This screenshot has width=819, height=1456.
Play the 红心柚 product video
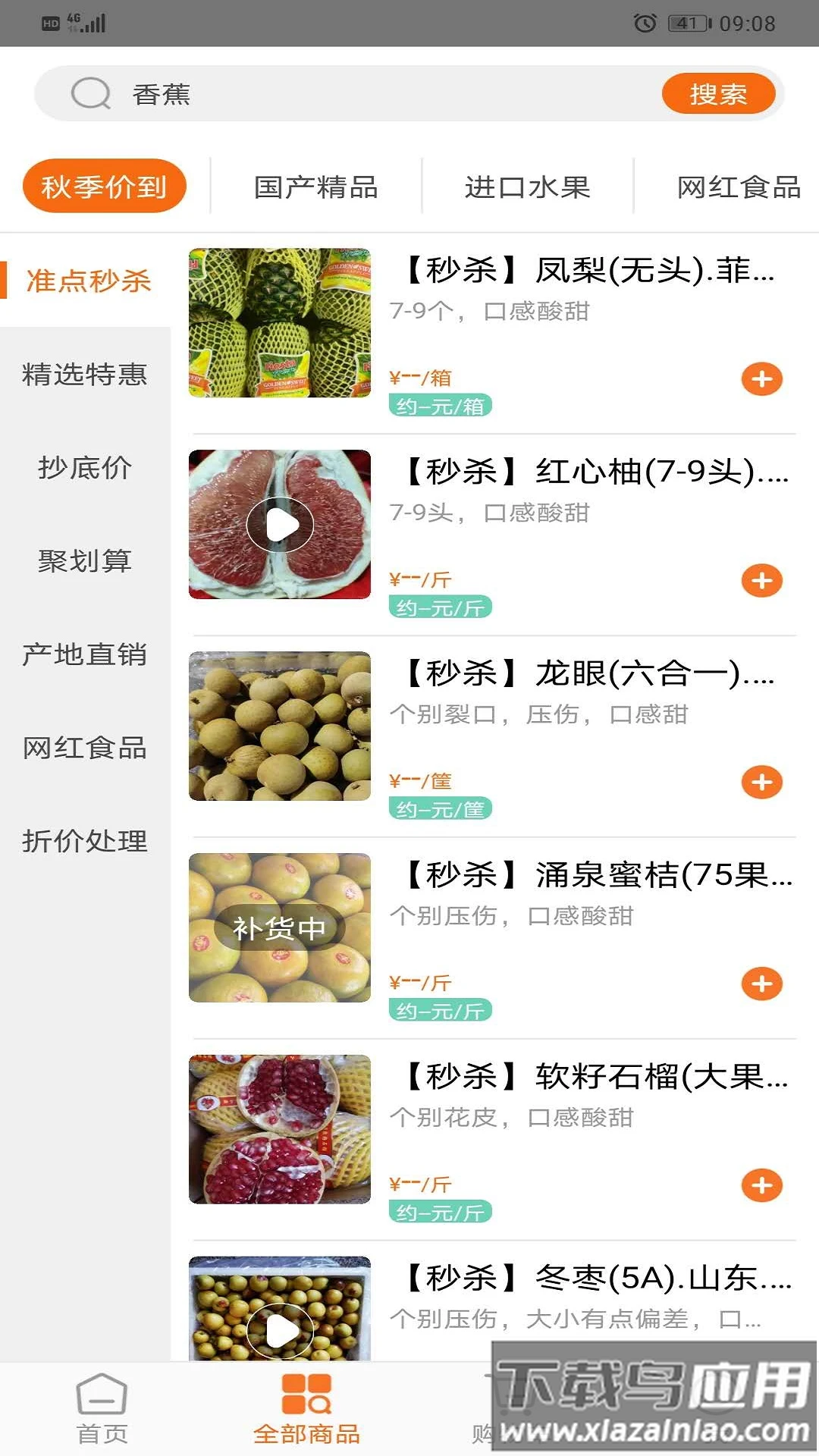pos(280,524)
